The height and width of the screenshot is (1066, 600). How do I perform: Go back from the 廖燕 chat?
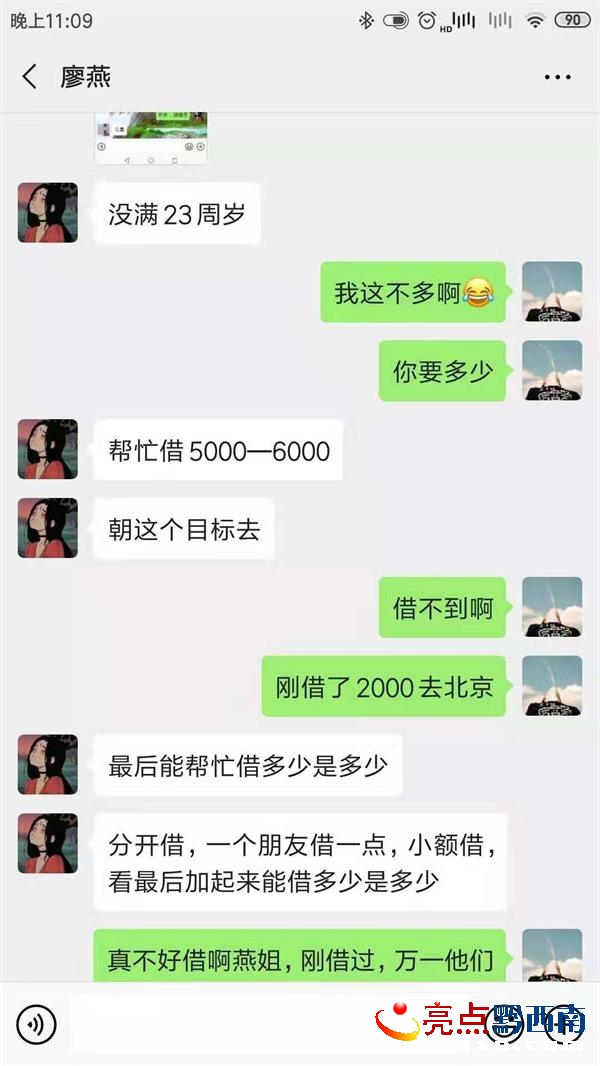coord(30,77)
